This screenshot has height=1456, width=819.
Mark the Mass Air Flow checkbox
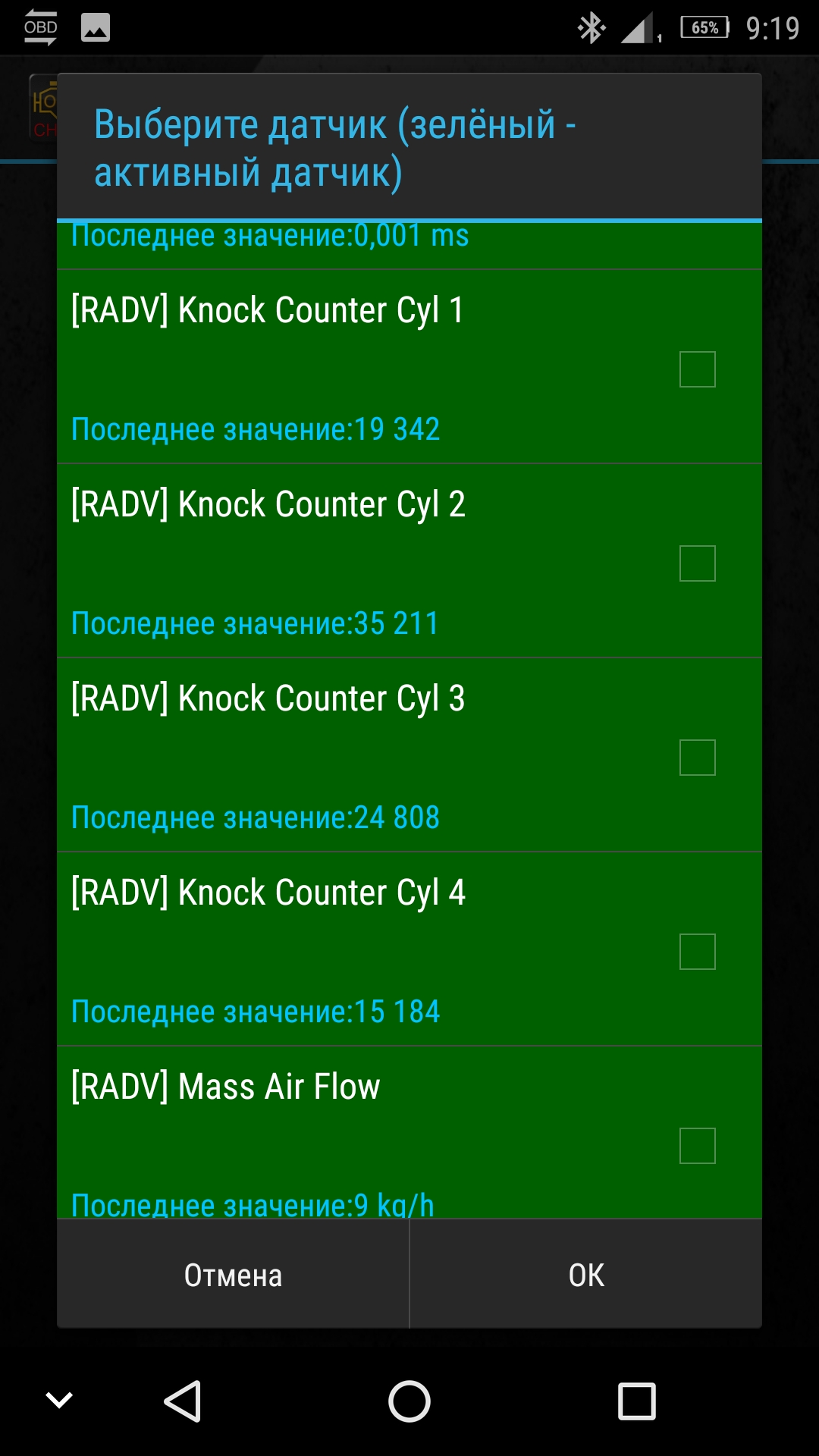(697, 1146)
